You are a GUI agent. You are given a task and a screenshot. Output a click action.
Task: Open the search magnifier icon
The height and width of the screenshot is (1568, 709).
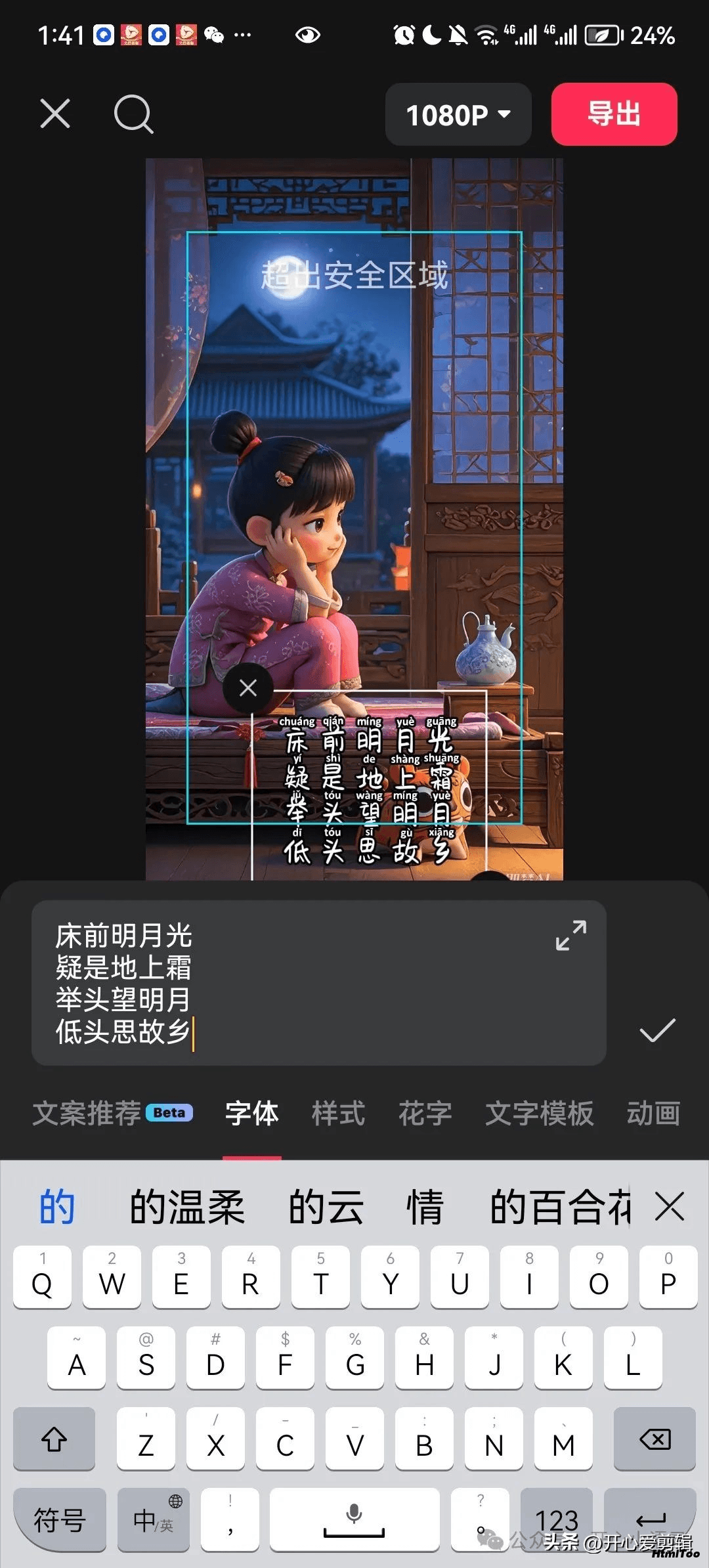coord(134,114)
